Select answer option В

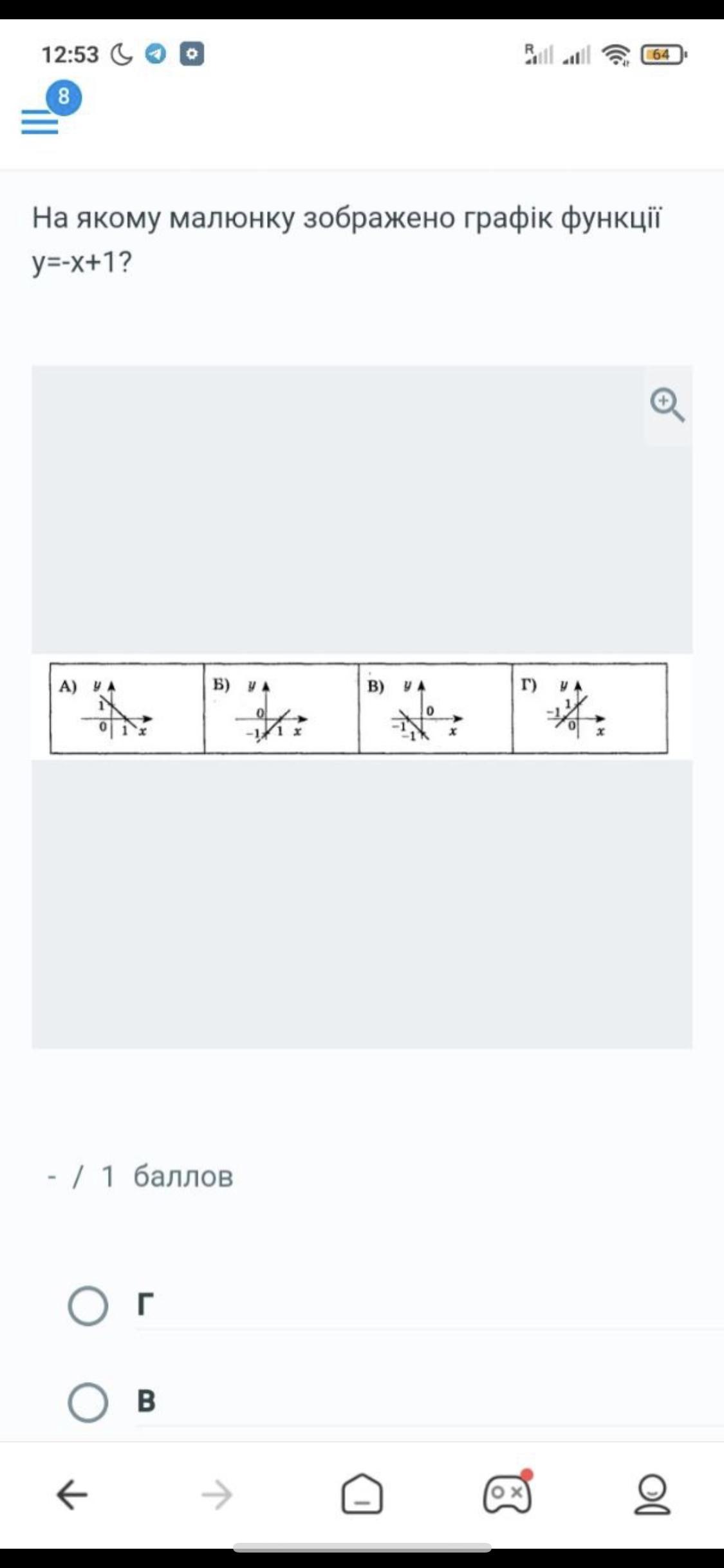88,1402
